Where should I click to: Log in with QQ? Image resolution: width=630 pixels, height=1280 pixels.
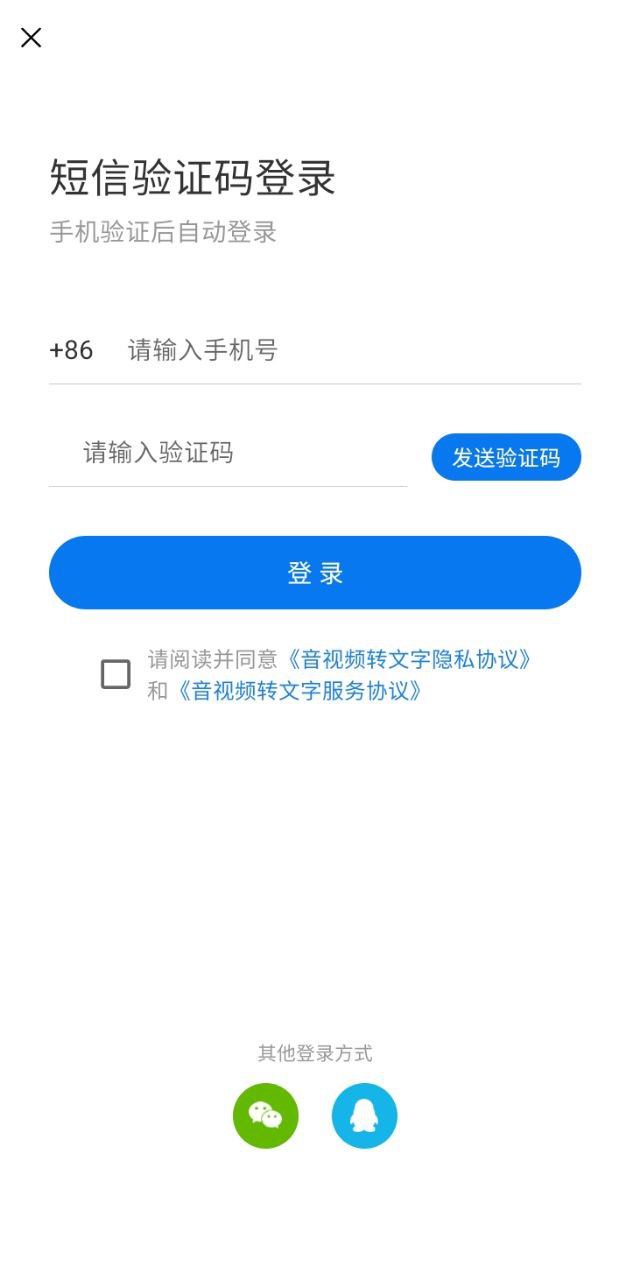point(364,1116)
